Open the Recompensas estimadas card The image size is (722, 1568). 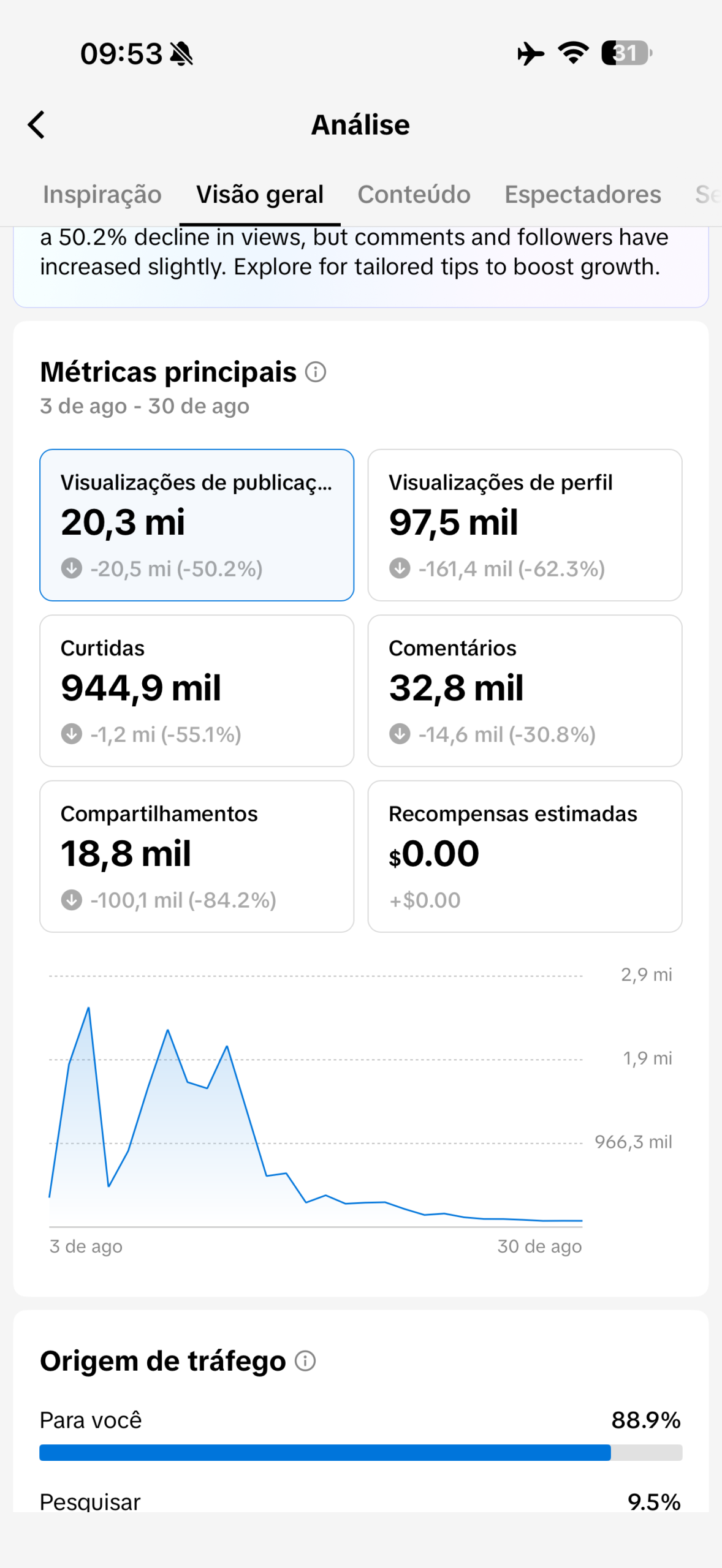(x=525, y=856)
